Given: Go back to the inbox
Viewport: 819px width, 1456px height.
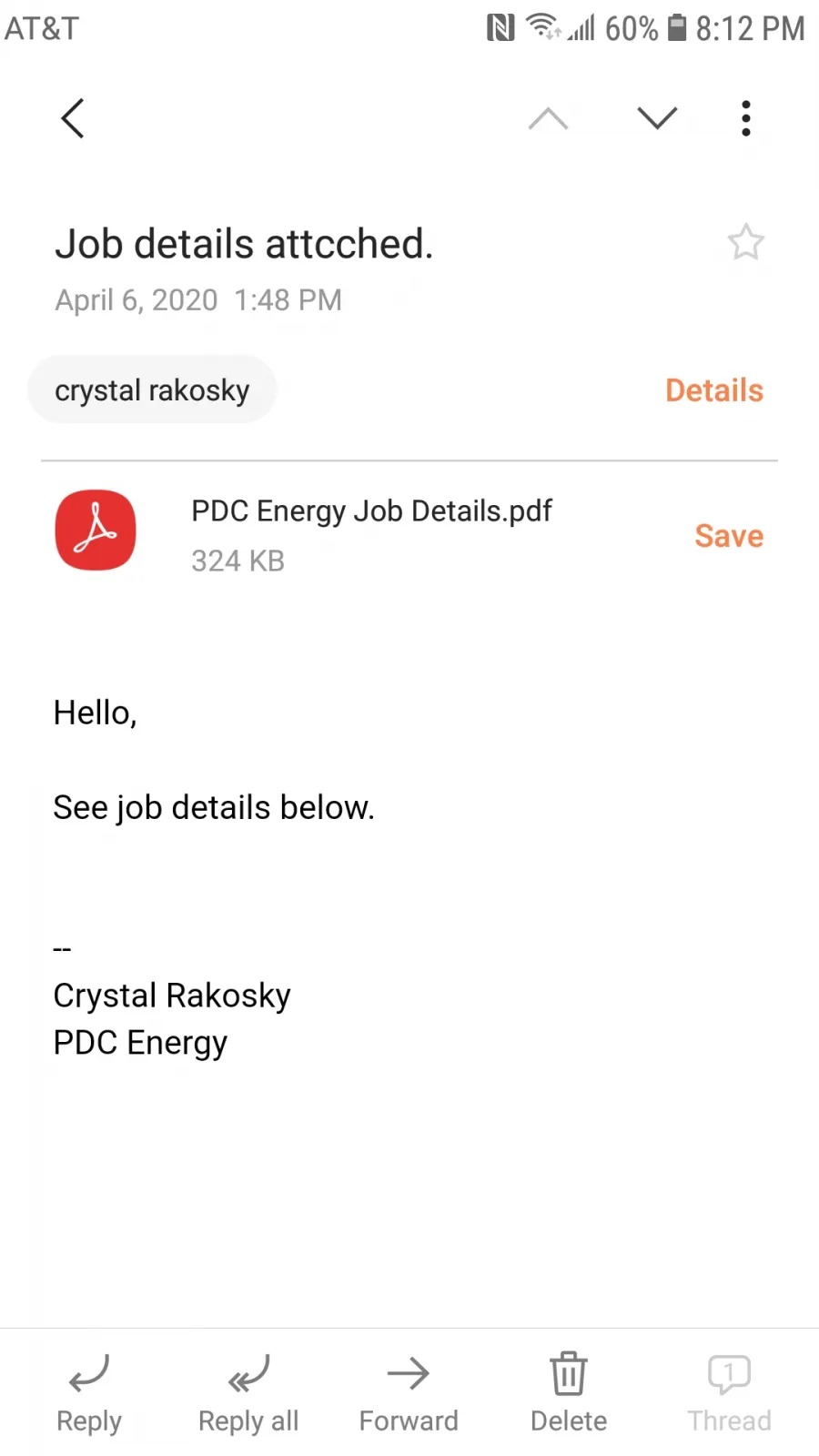Looking at the screenshot, I should (73, 118).
